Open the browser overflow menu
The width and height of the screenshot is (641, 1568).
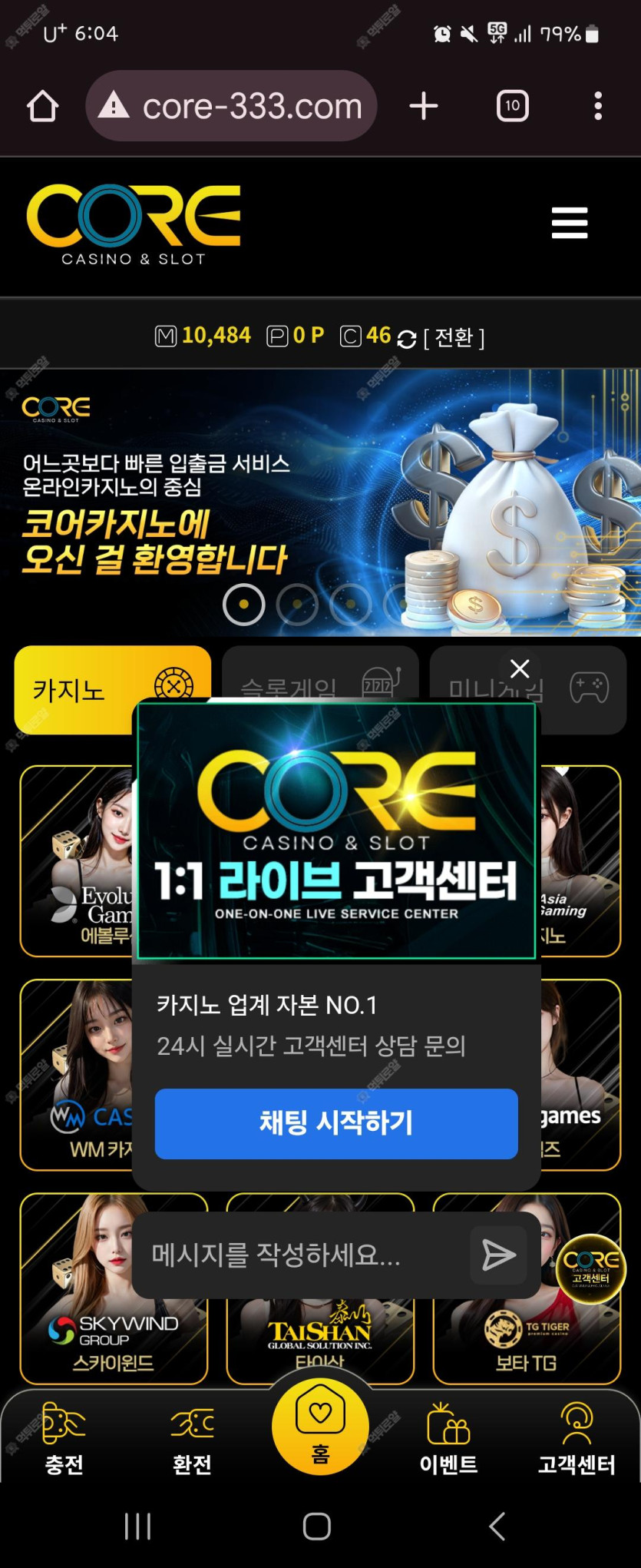[x=597, y=106]
